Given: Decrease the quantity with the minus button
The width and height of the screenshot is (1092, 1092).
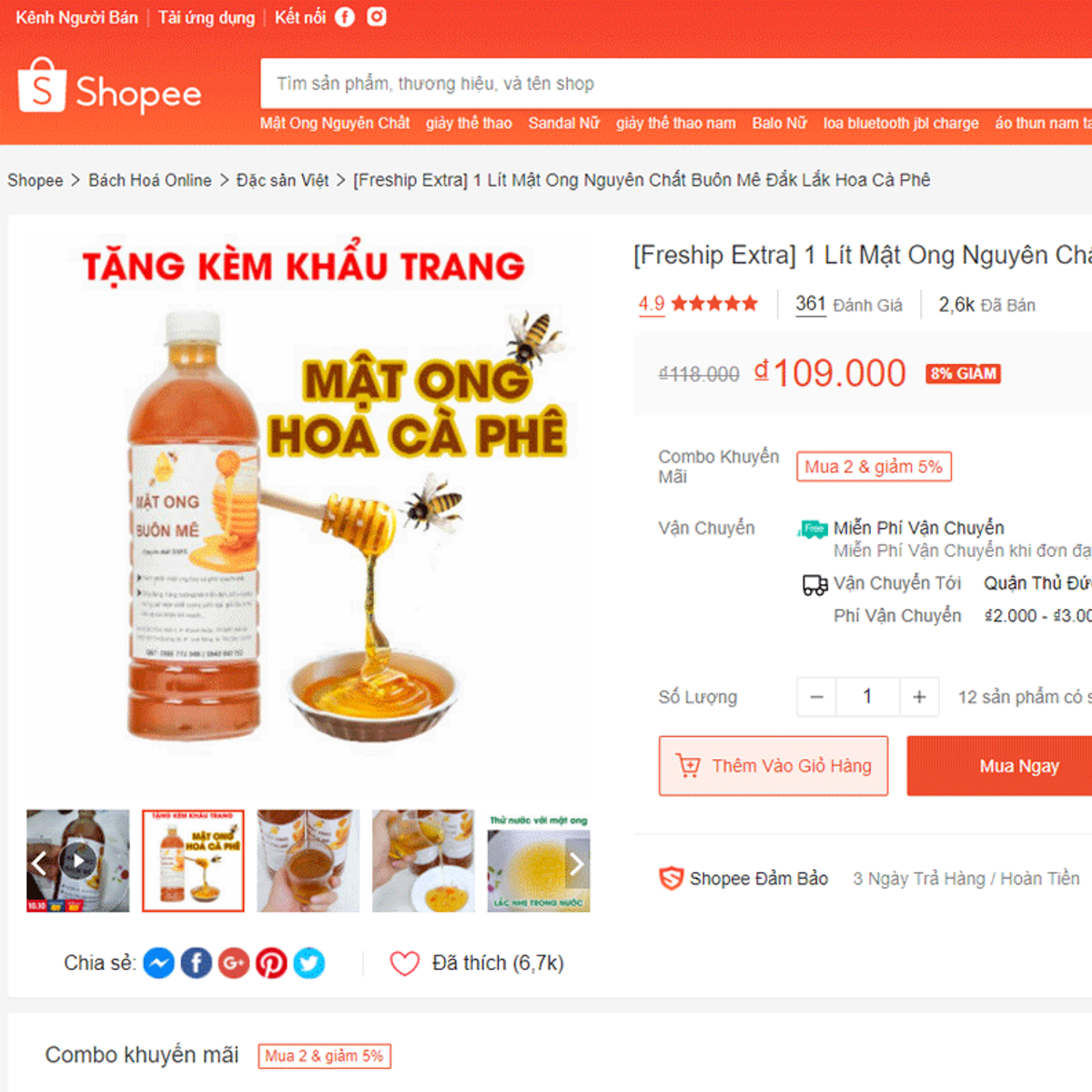Looking at the screenshot, I should tap(816, 697).
